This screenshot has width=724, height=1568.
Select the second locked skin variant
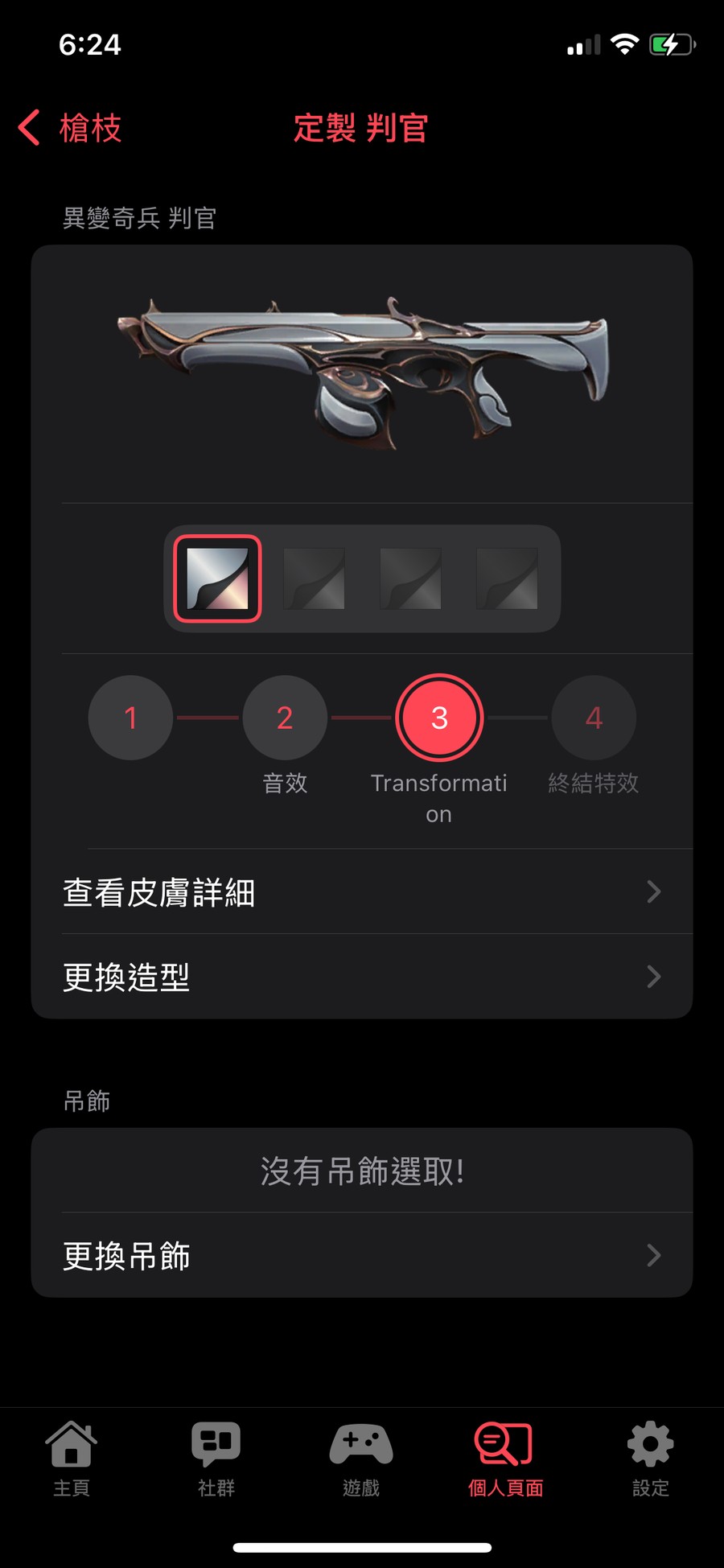pos(314,578)
